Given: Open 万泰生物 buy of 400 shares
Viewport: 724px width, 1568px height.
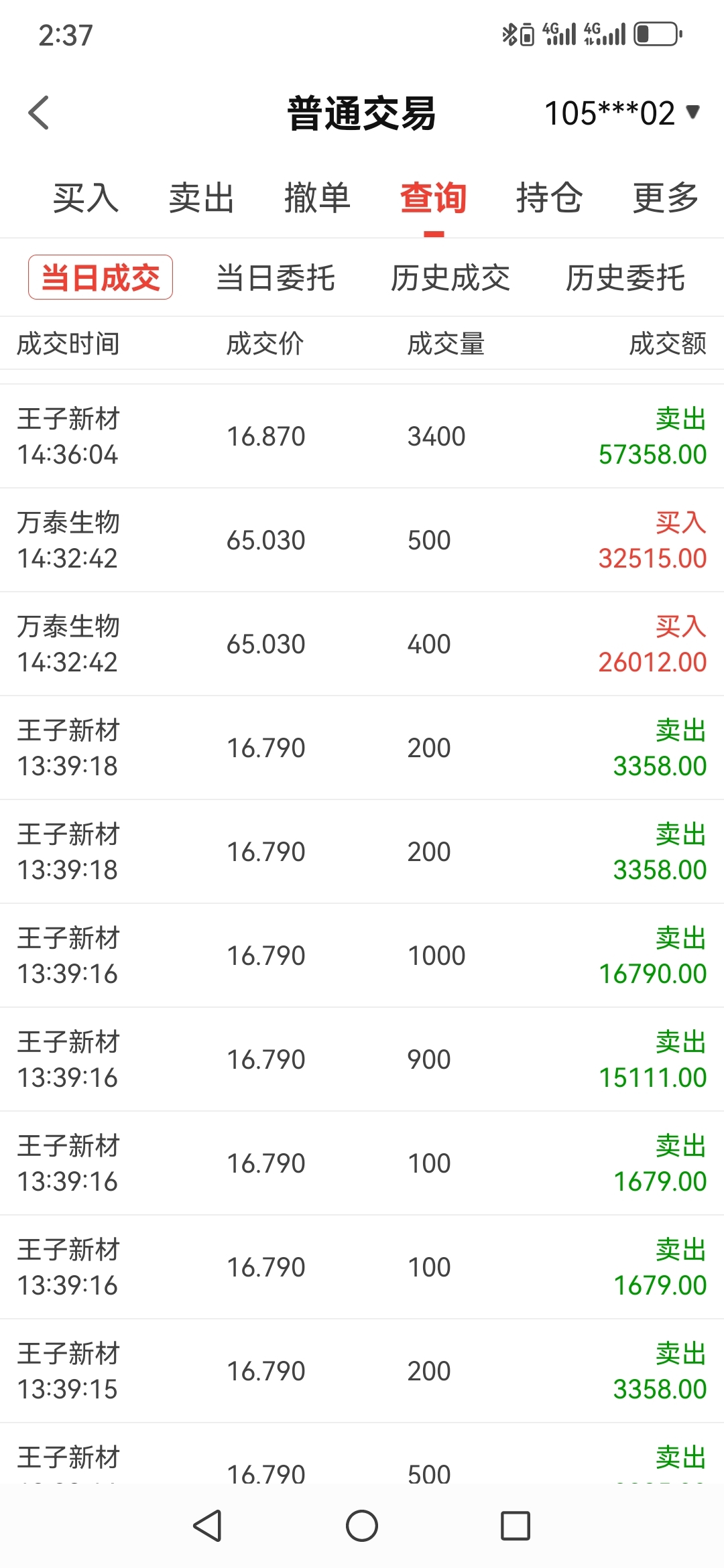Looking at the screenshot, I should [x=362, y=644].
